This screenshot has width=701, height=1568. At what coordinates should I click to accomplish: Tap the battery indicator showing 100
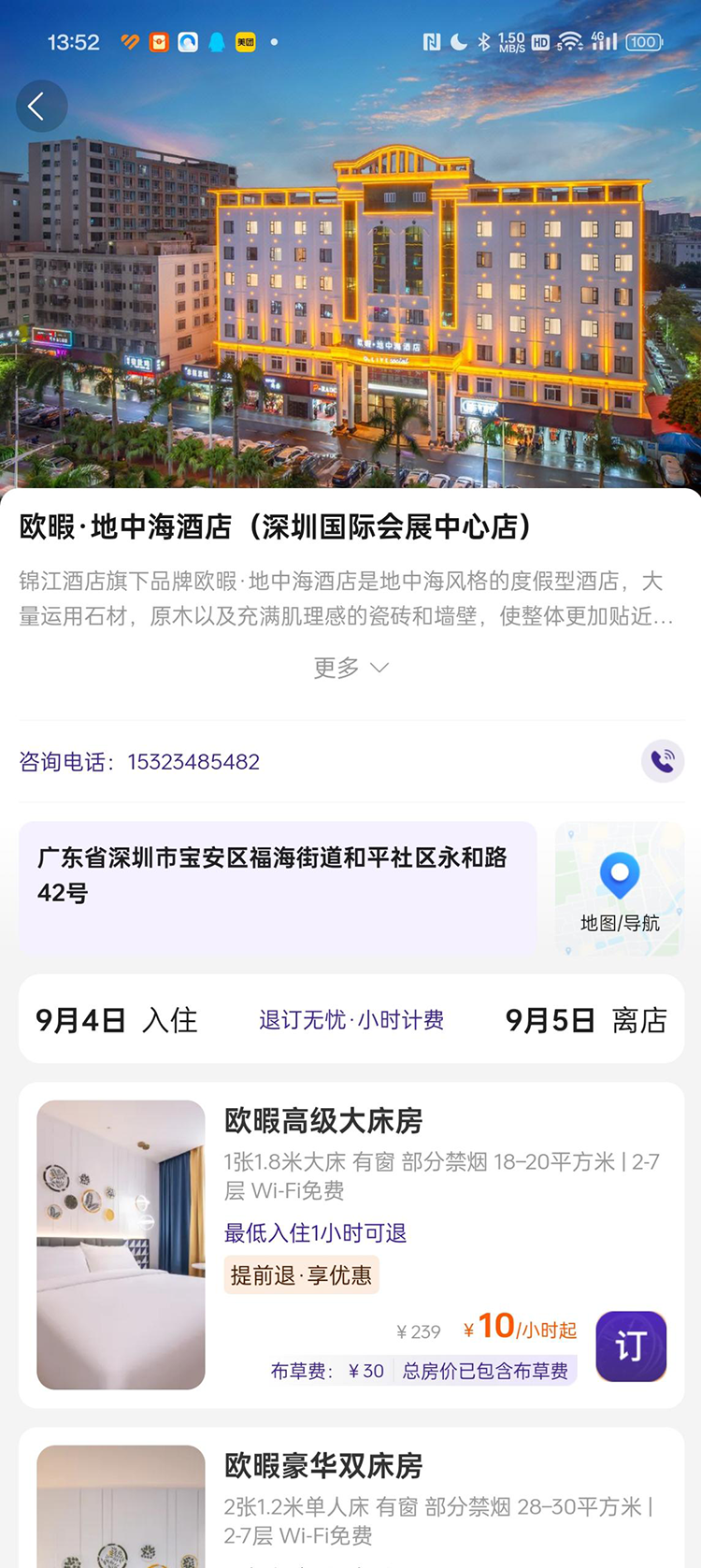(643, 41)
